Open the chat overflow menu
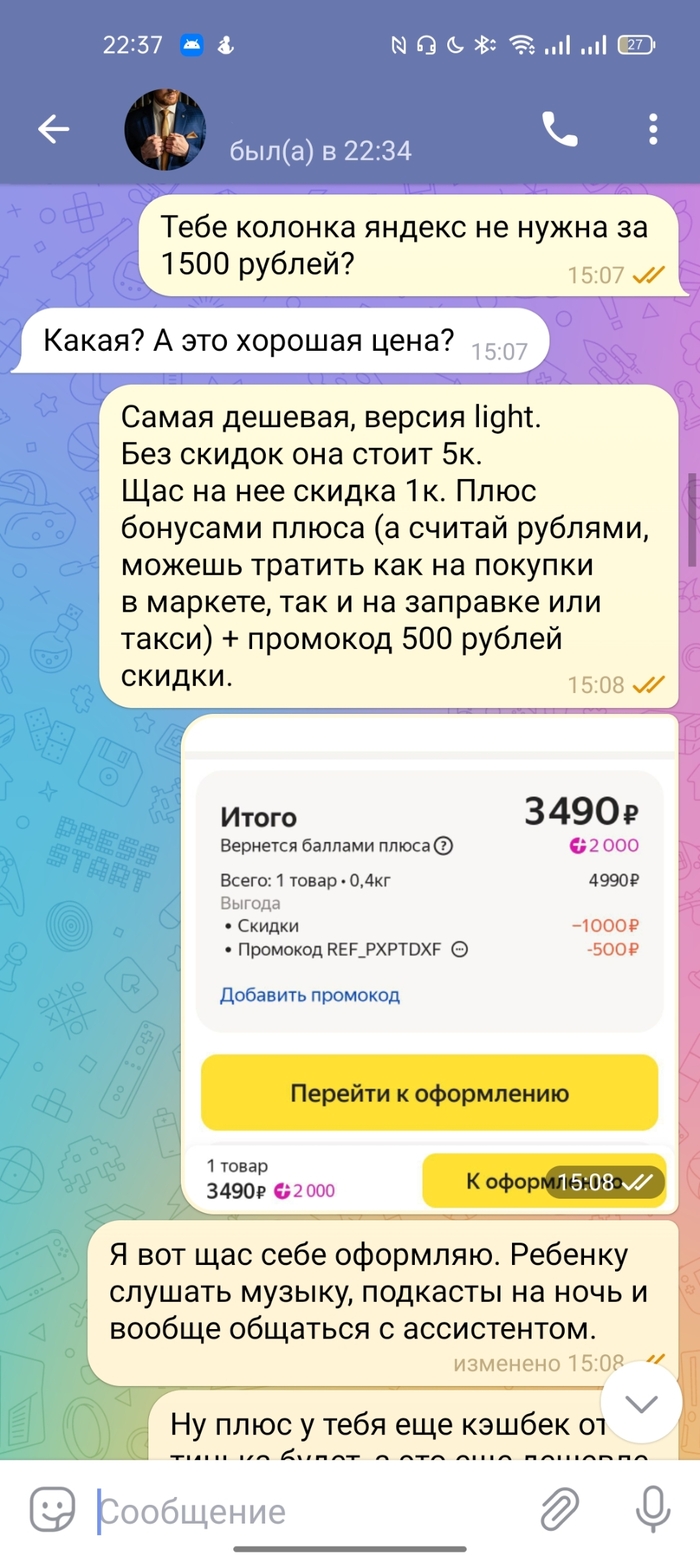The width and height of the screenshot is (700, 1556). [x=653, y=129]
